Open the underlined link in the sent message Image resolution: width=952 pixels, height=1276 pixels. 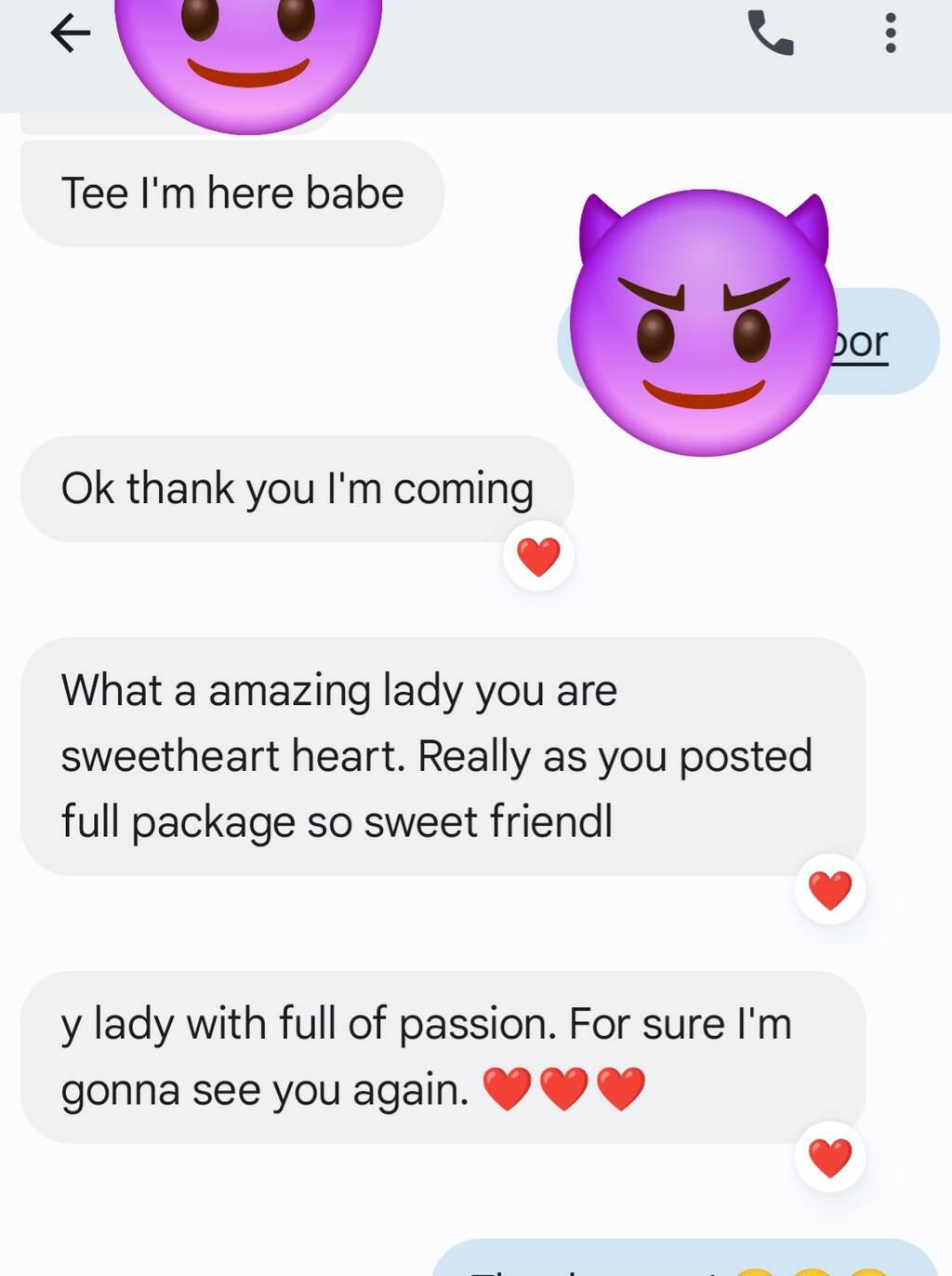[x=862, y=342]
